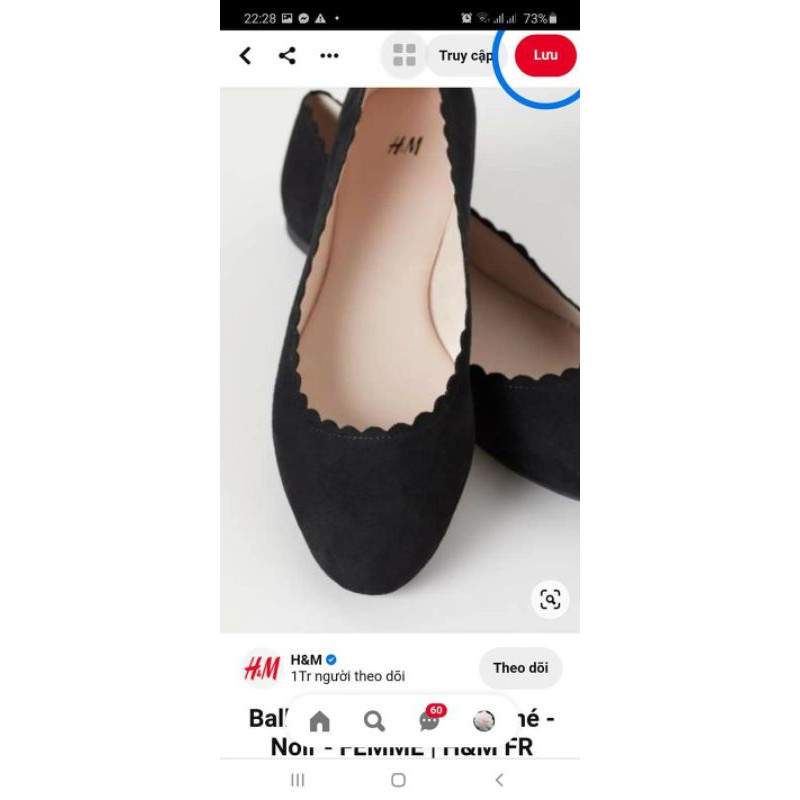Open the Search tab
The height and width of the screenshot is (800, 800).
(x=374, y=721)
